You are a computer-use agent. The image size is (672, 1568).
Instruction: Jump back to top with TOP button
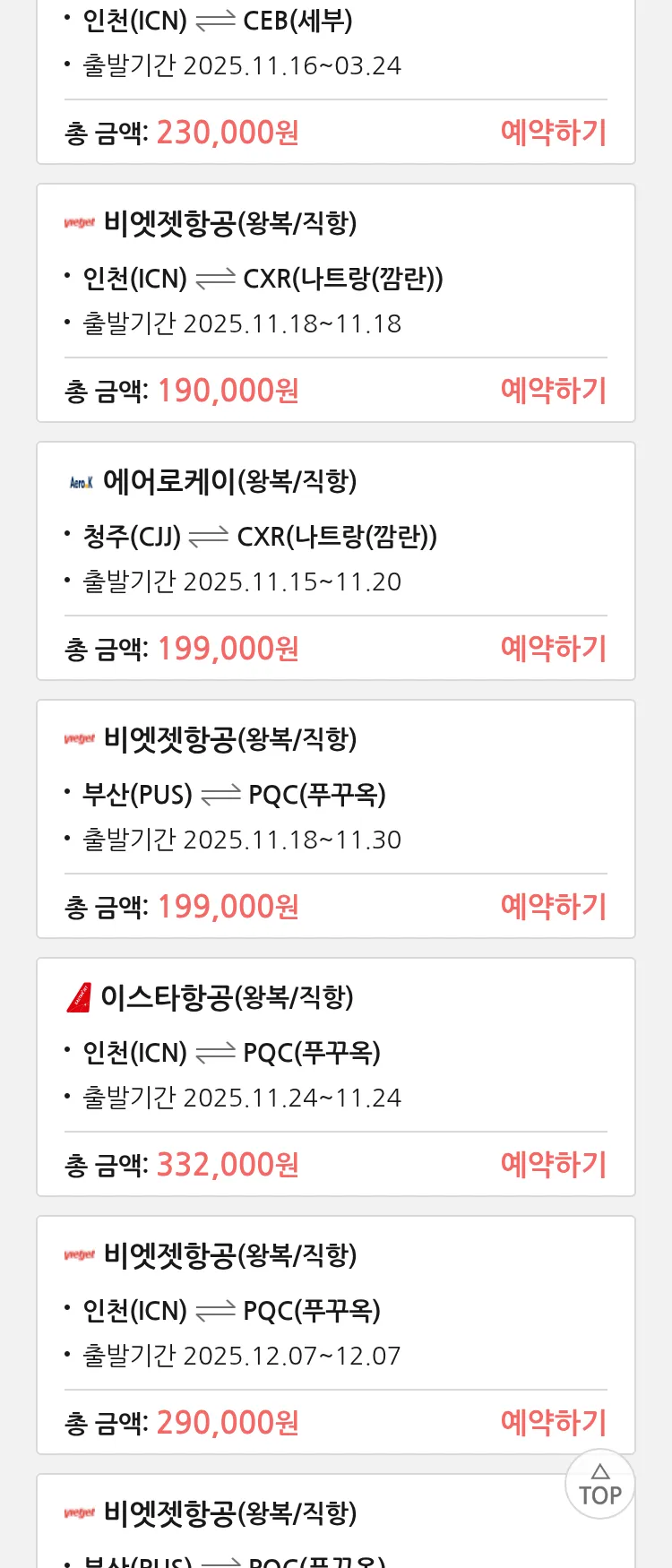600,1485
